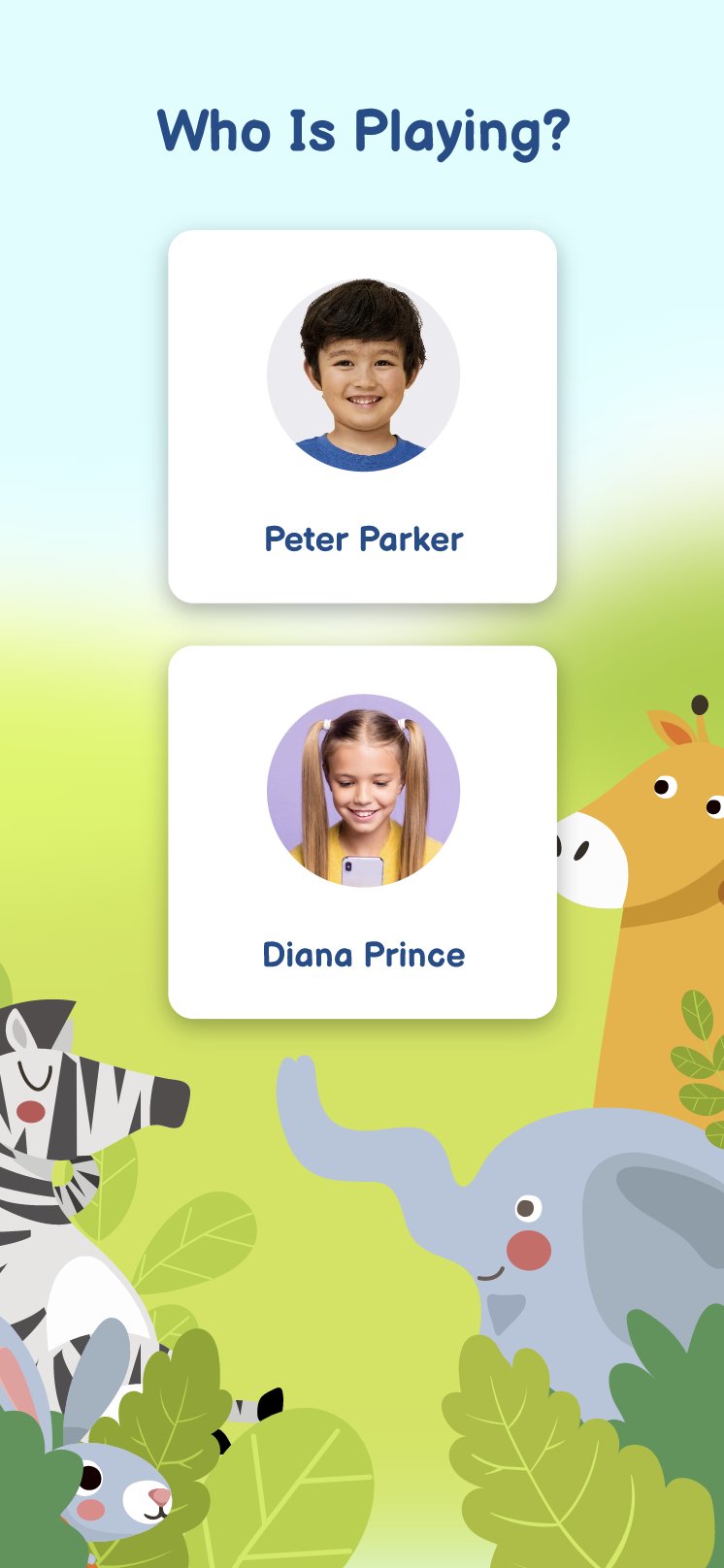Select Peter Parker's profile card

362,416
